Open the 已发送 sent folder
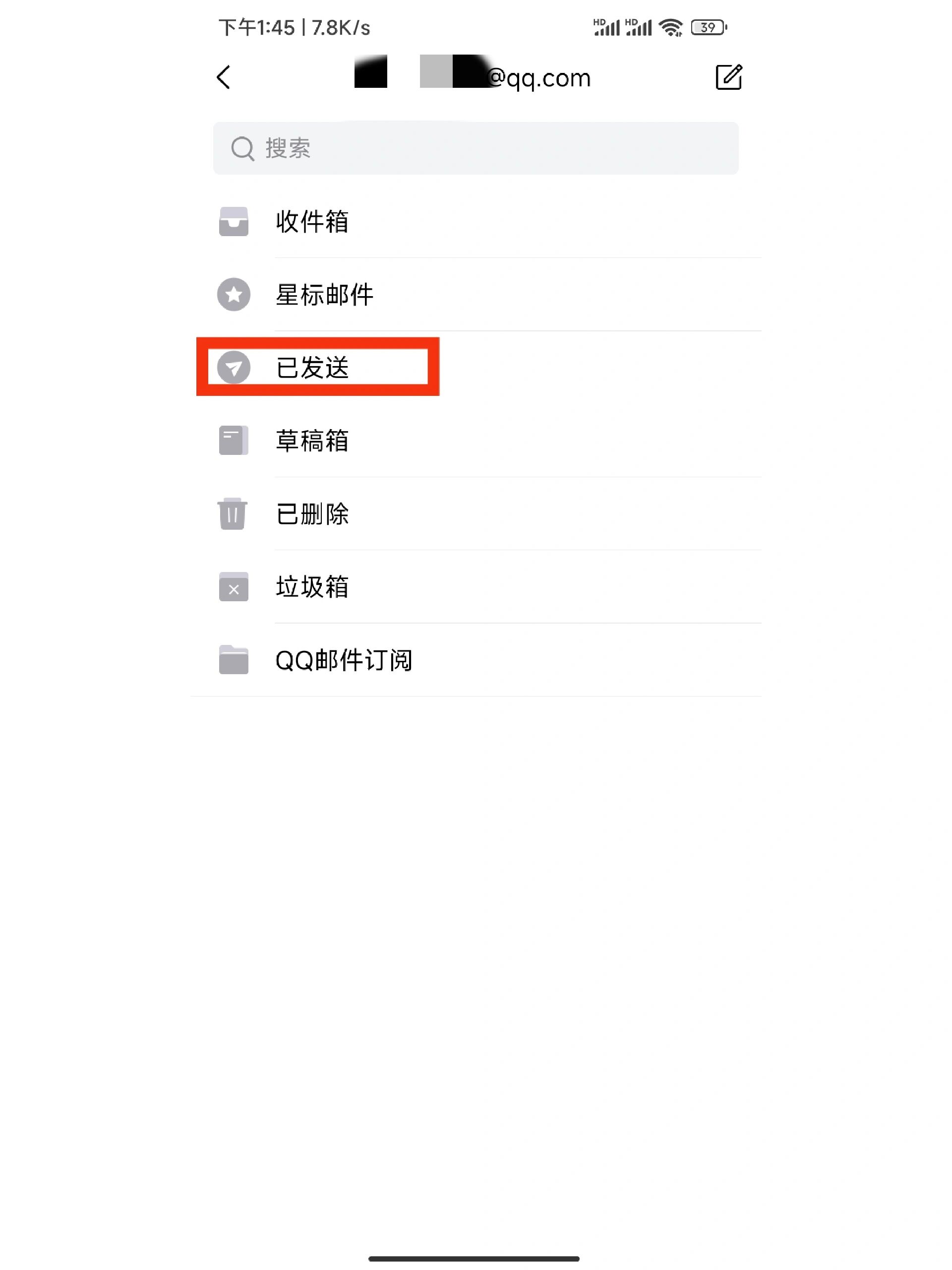 (312, 368)
